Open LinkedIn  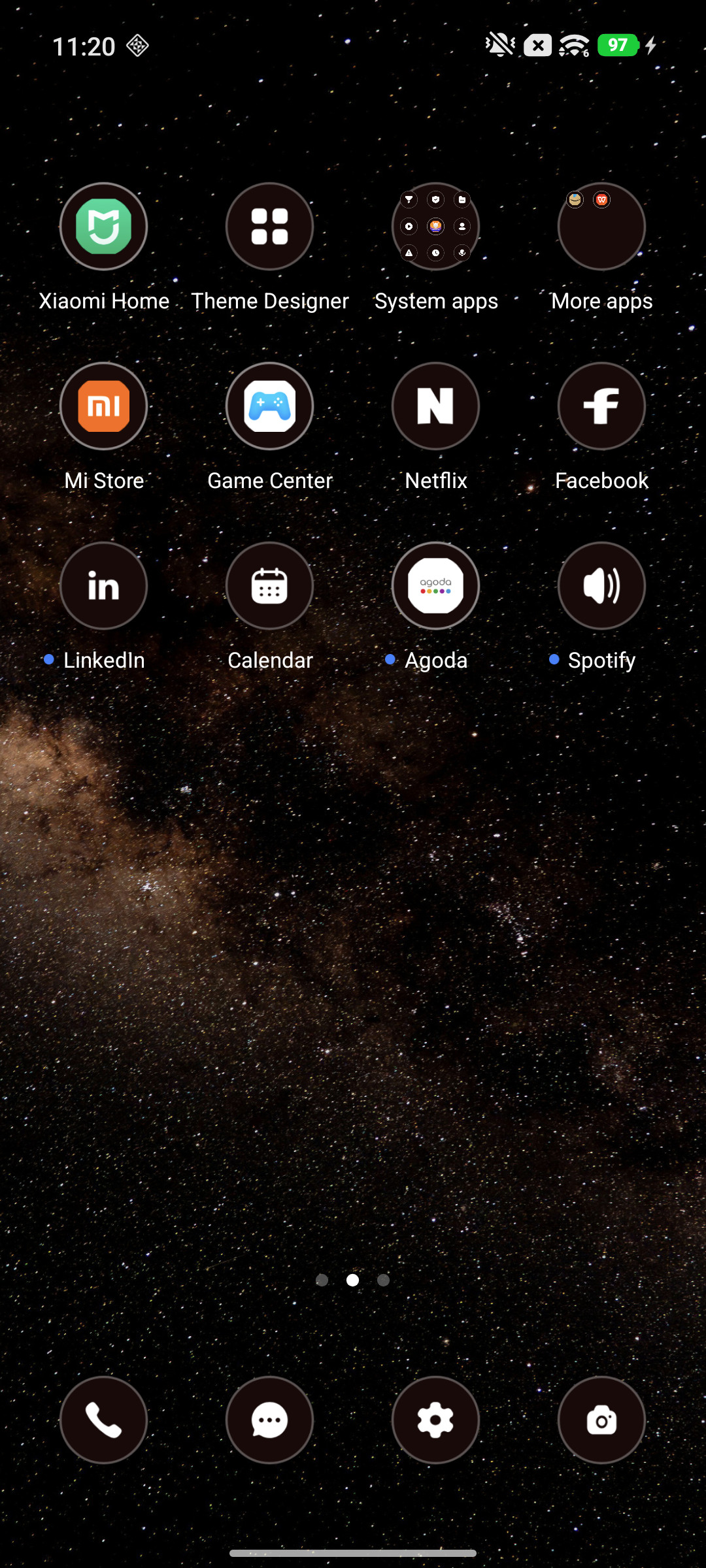tap(103, 586)
